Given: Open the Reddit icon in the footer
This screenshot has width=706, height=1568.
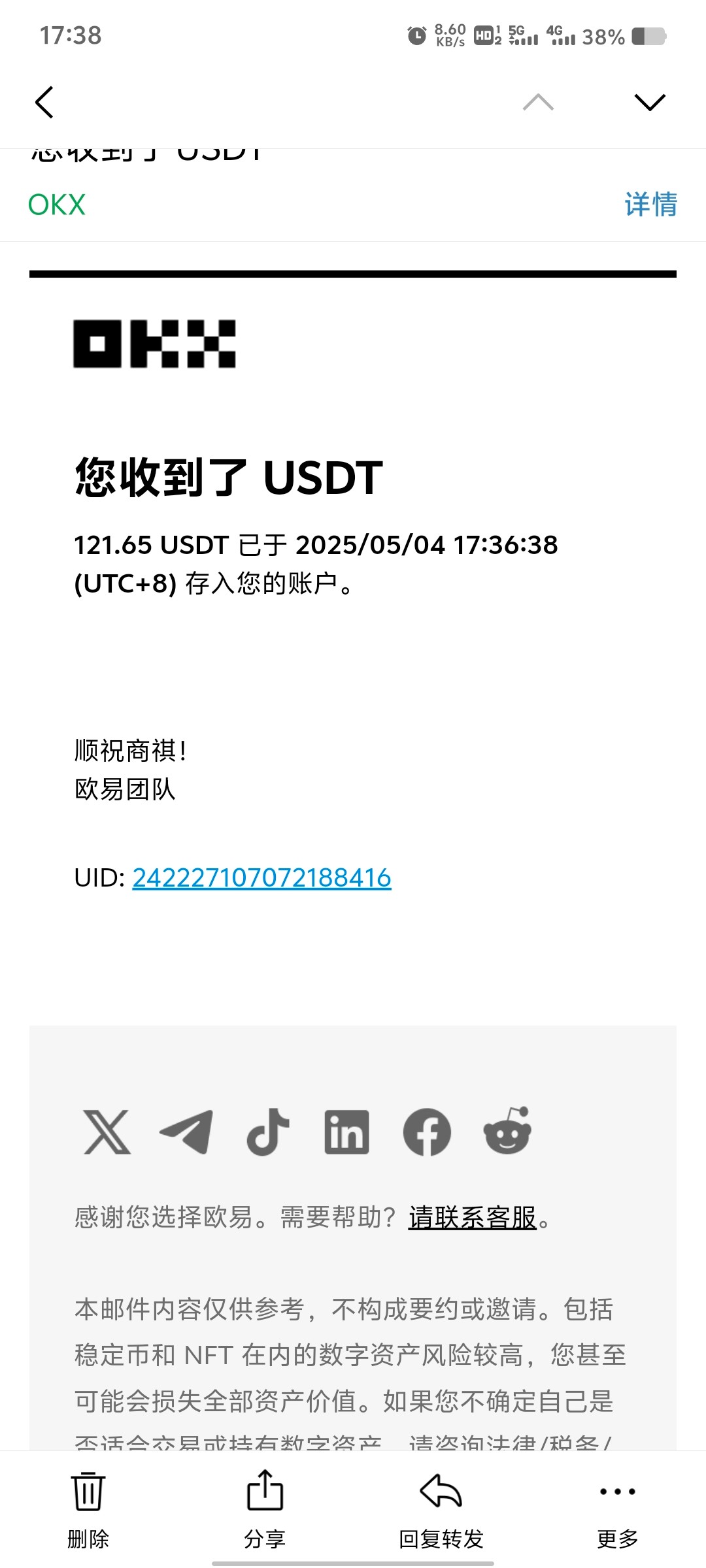Looking at the screenshot, I should (x=507, y=1130).
